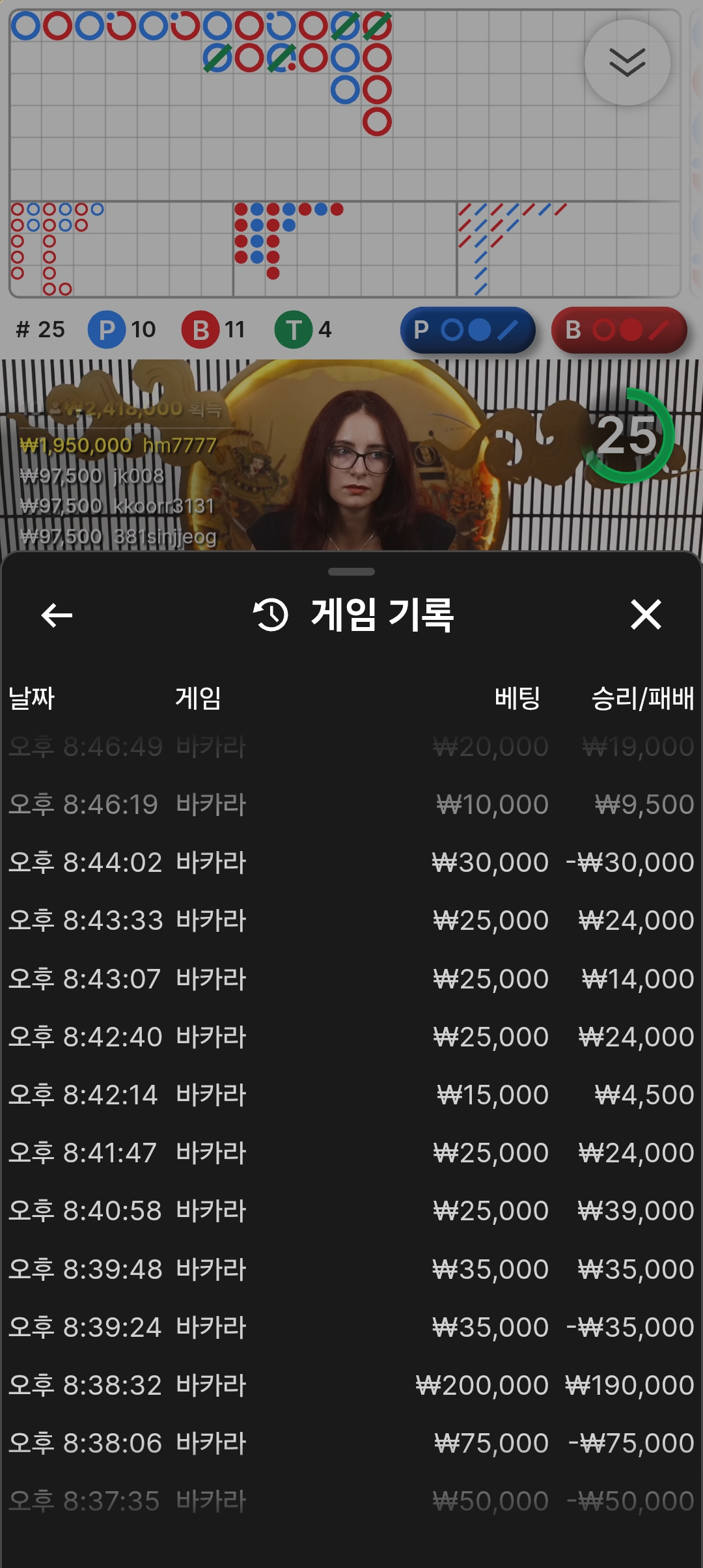Open the 오후 8:41:47 game record

tap(351, 1153)
